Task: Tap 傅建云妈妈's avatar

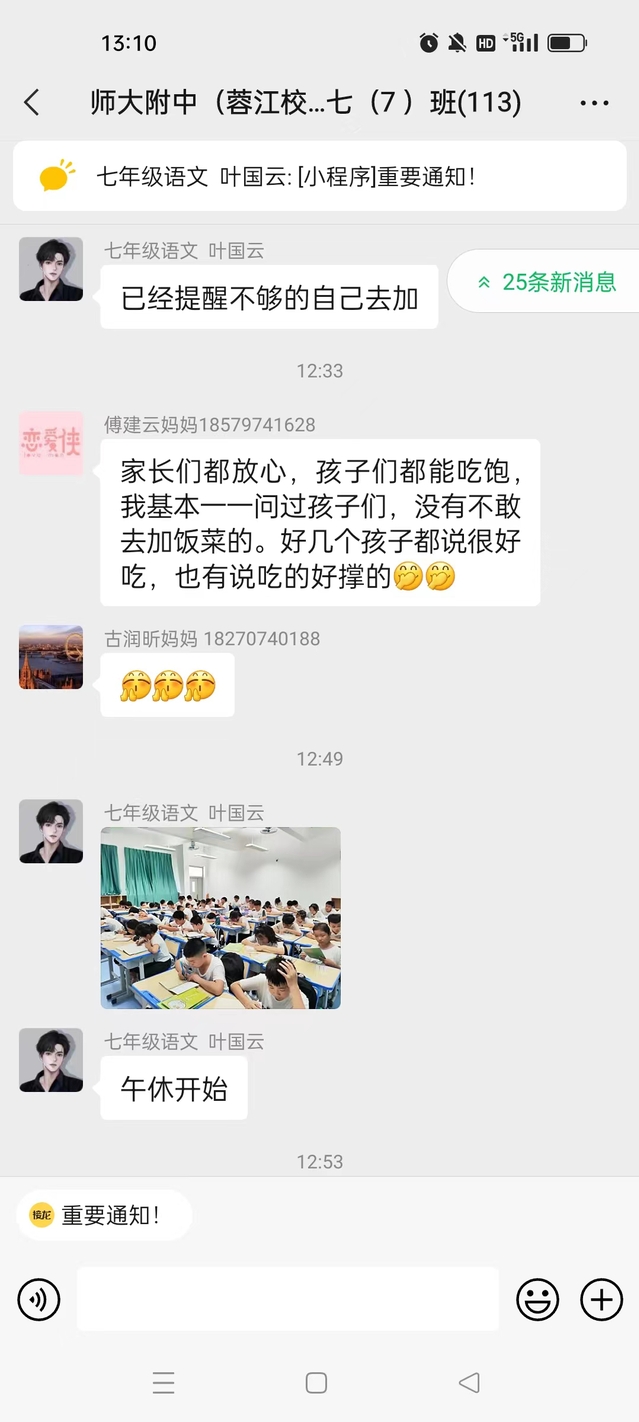Action: coord(51,443)
